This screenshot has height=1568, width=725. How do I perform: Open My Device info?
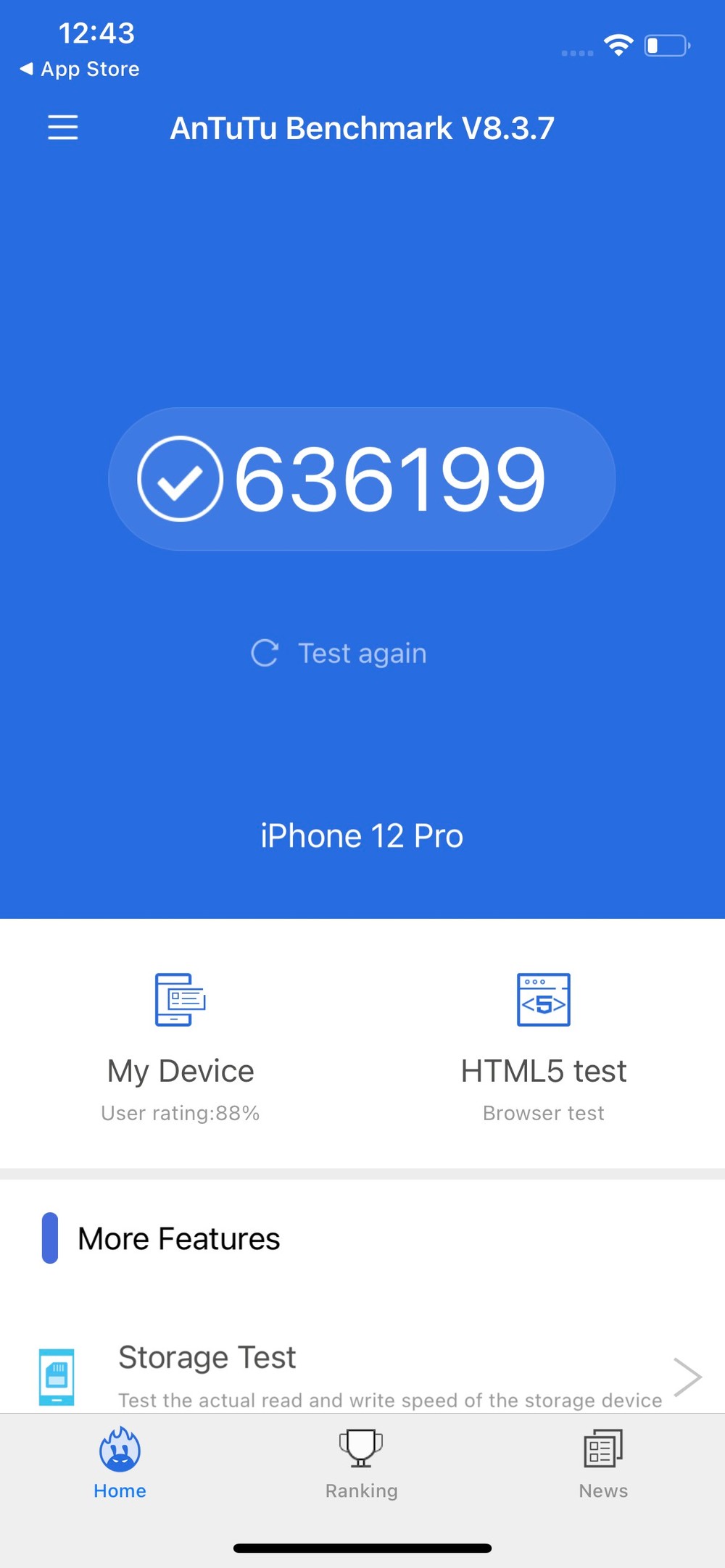coord(181,1047)
